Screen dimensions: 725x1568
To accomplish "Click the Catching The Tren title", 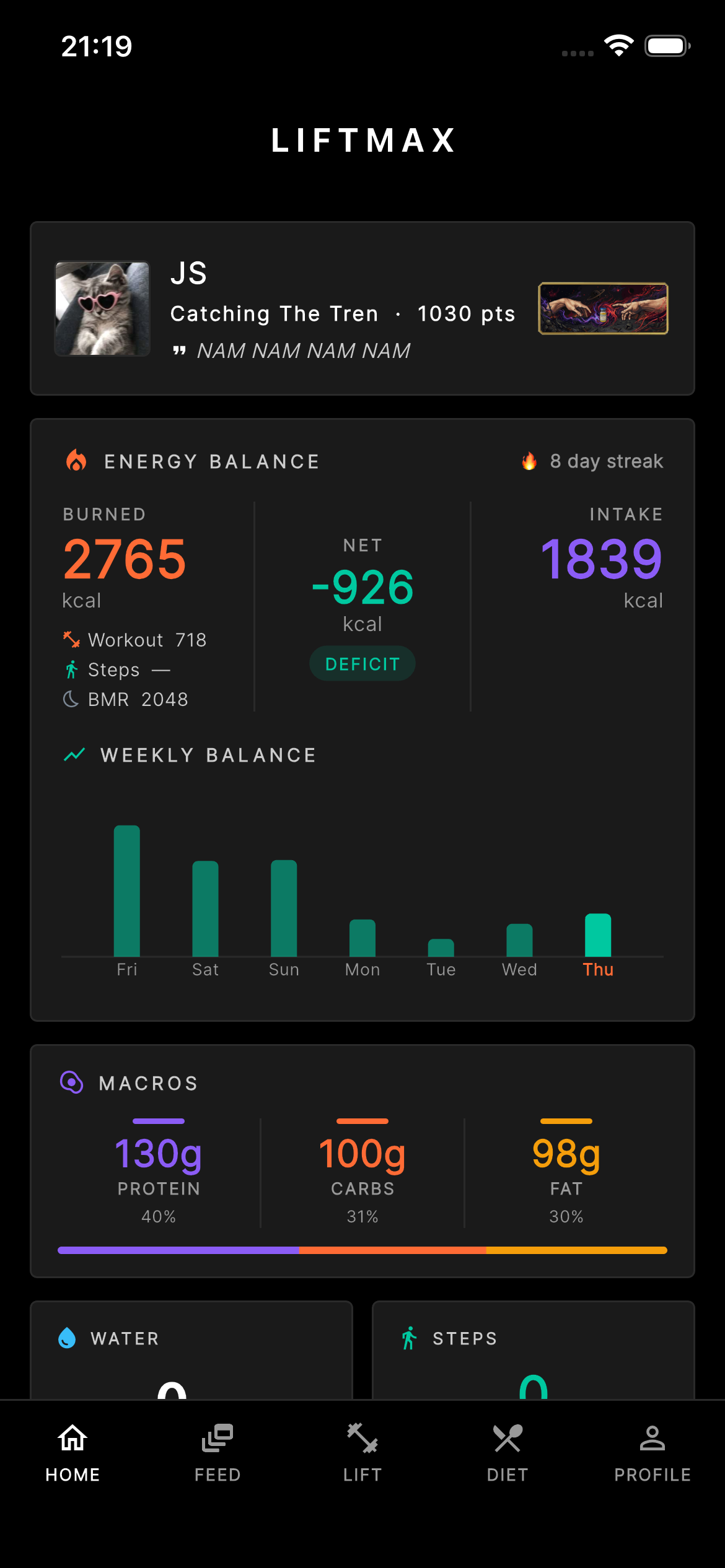I will pos(273,313).
